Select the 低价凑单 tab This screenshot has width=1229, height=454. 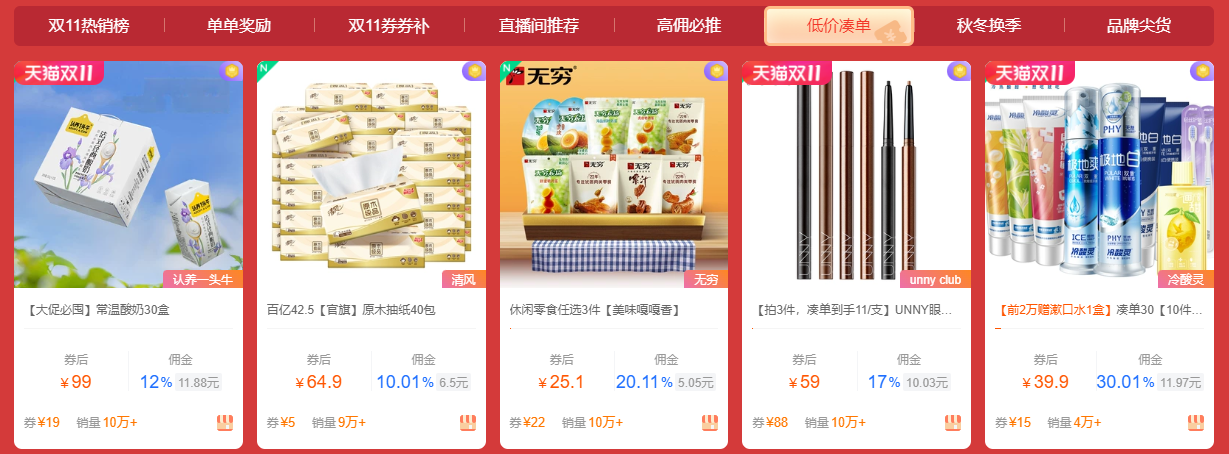(x=838, y=26)
